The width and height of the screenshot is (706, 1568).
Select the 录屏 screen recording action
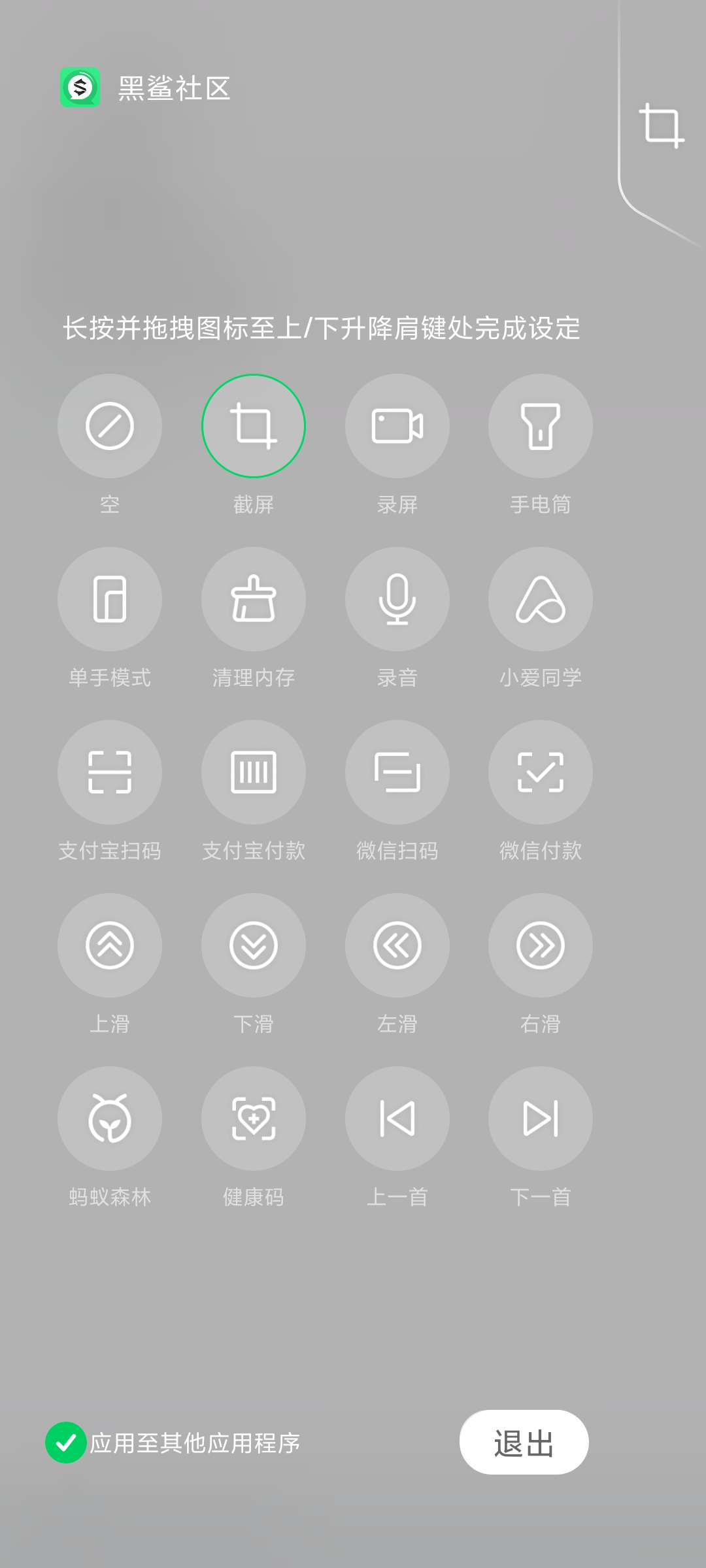397,426
